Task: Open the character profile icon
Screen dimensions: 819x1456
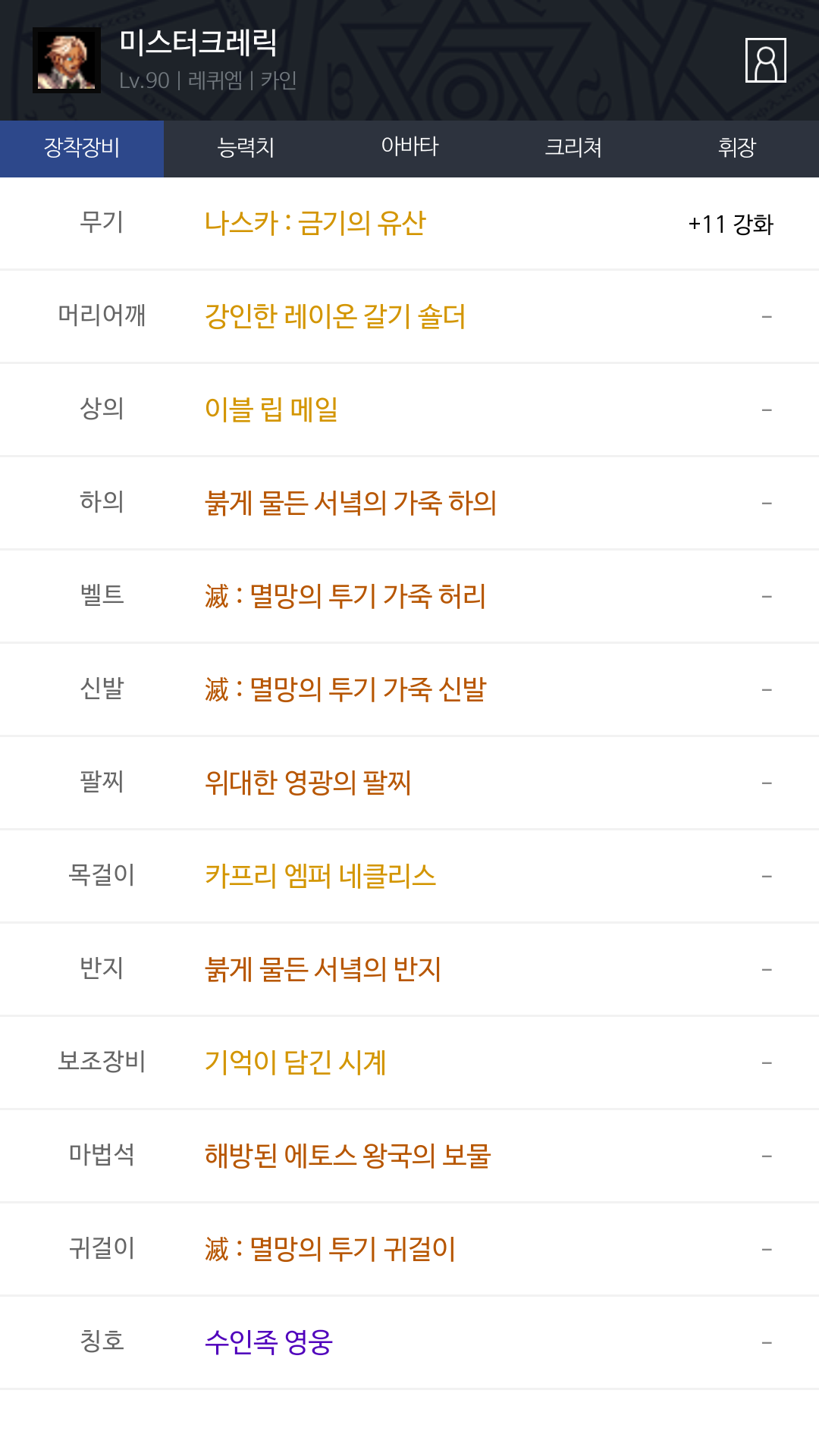Action: [x=765, y=60]
